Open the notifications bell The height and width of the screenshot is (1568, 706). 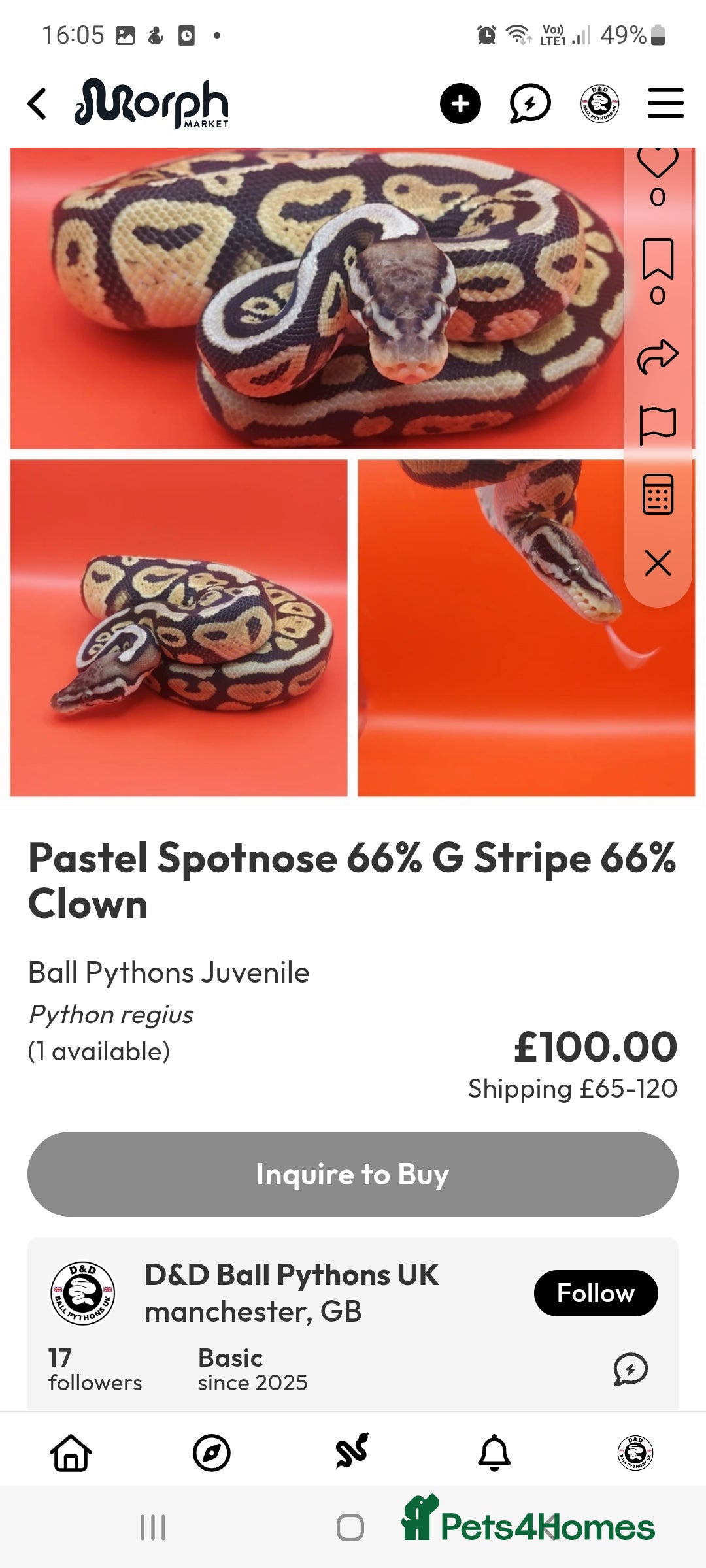click(x=494, y=1453)
